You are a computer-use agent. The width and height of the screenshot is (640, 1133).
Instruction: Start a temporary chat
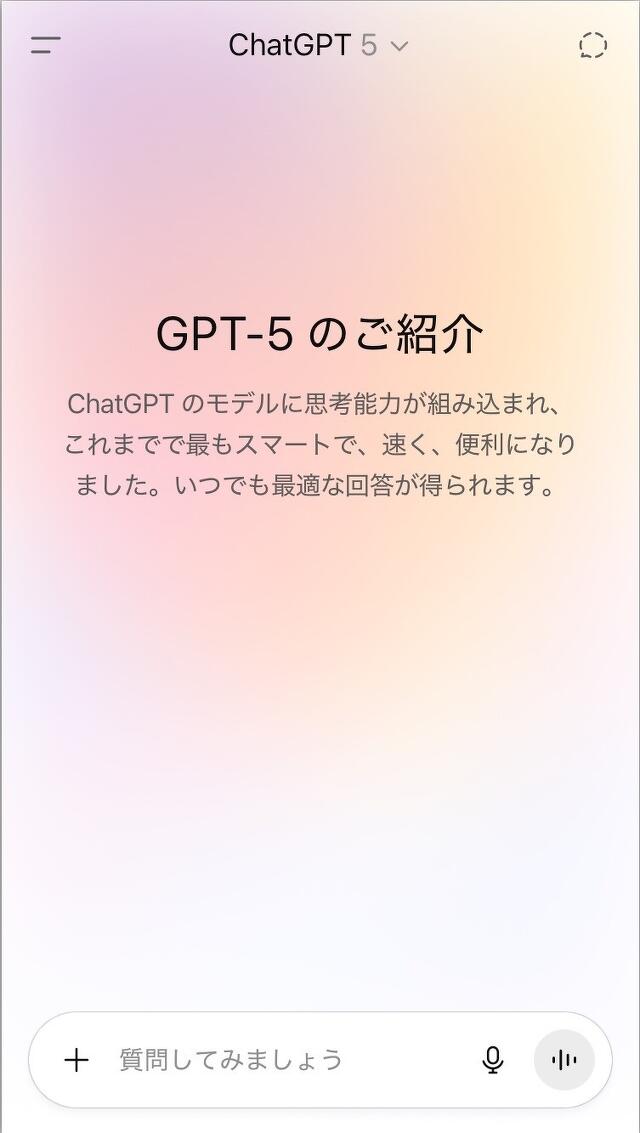pos(593,46)
